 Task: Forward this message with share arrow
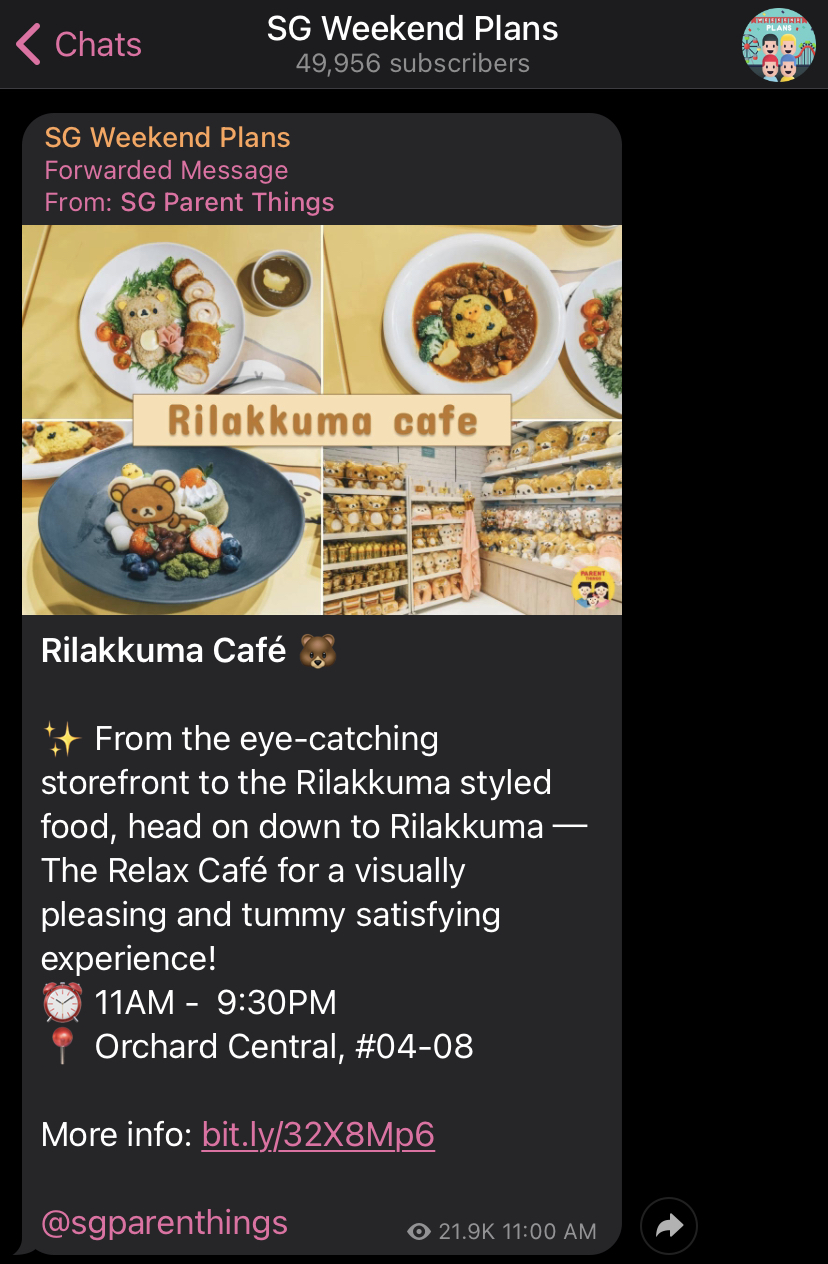click(x=668, y=1226)
